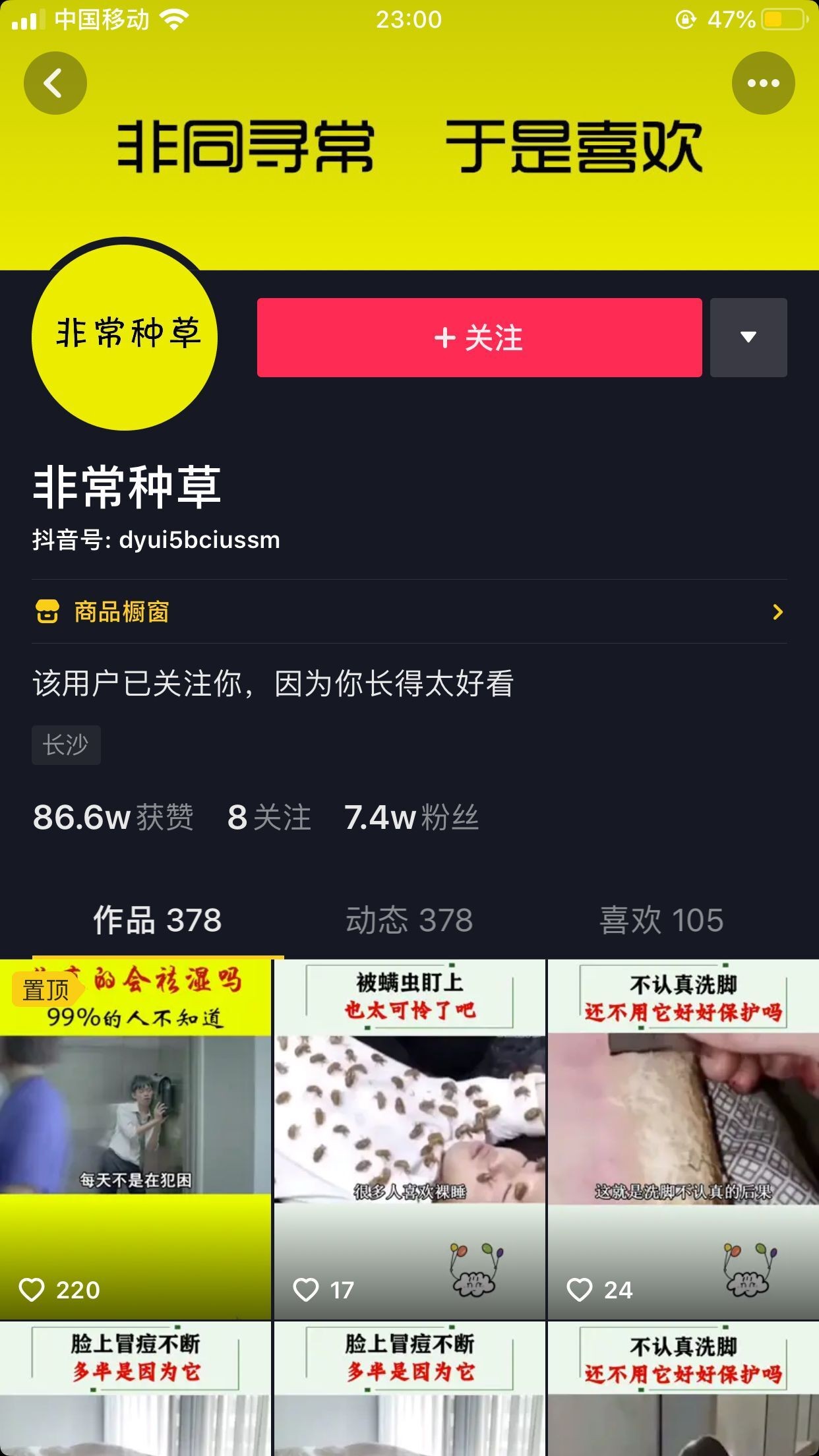View the 8 关注 following list
This screenshot has height=1456, width=819.
[x=269, y=818]
